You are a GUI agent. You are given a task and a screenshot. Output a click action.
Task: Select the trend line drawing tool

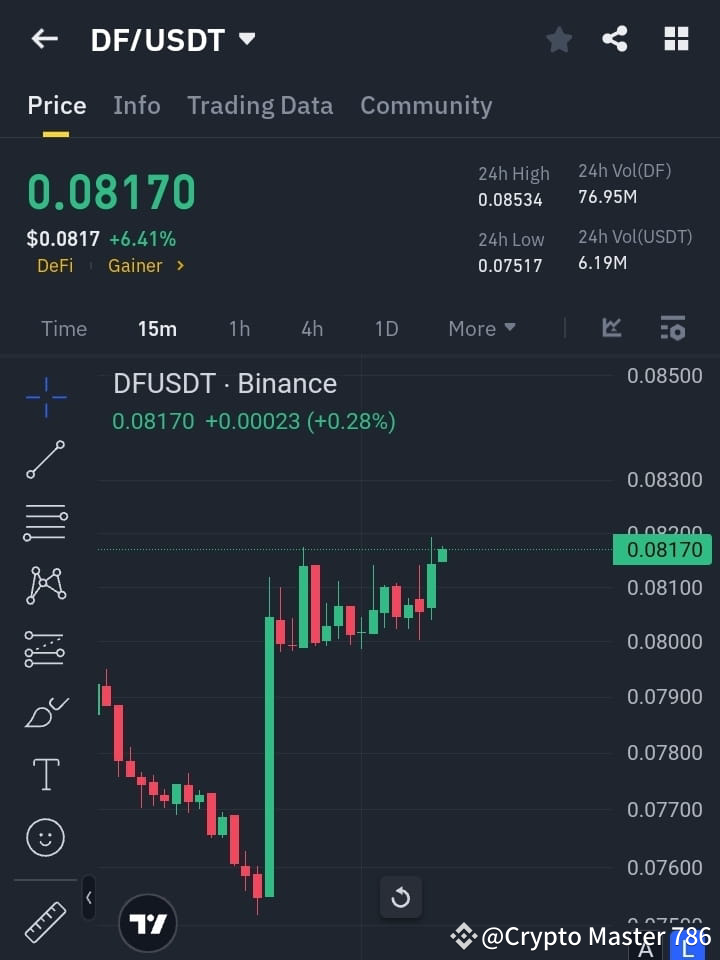tap(45, 460)
